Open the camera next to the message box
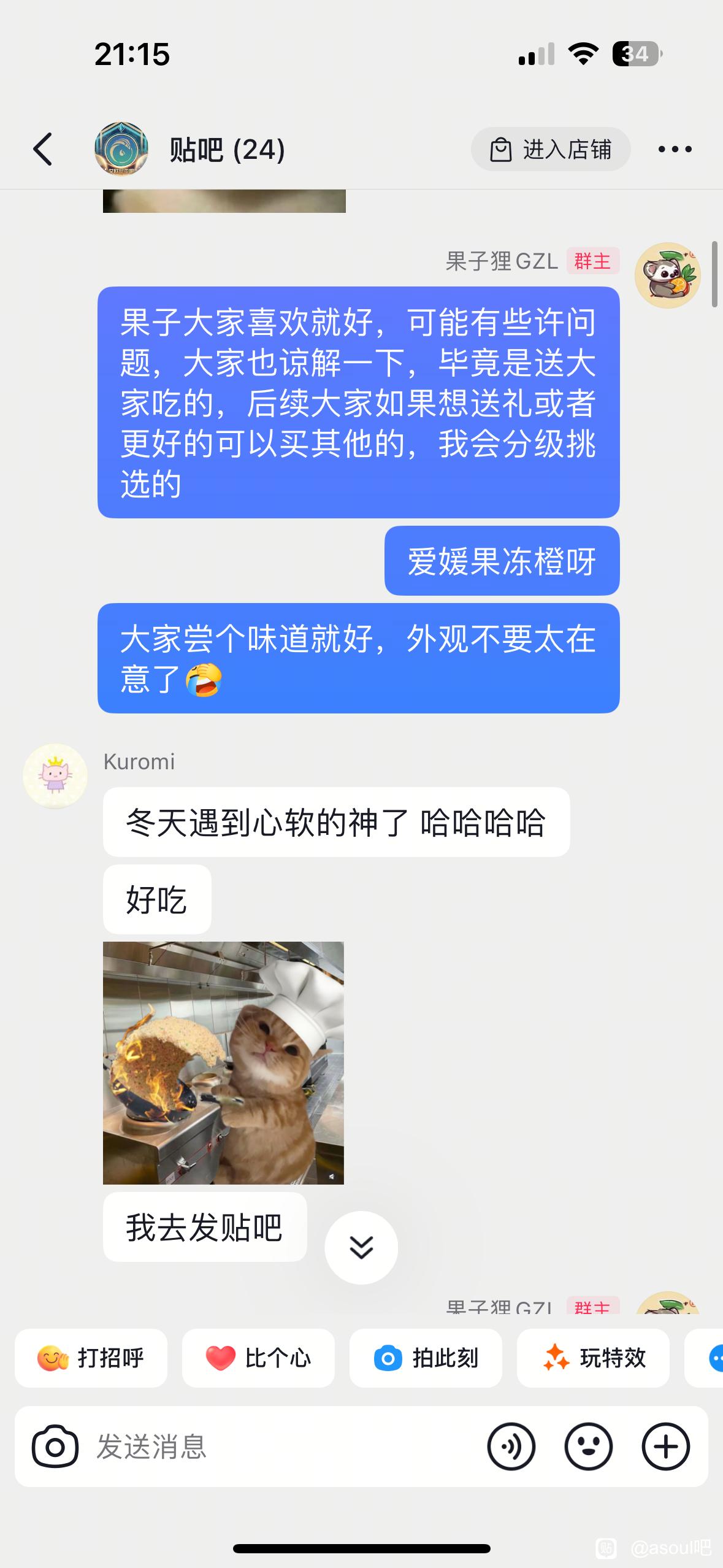This screenshot has height=1568, width=723. click(x=55, y=1447)
